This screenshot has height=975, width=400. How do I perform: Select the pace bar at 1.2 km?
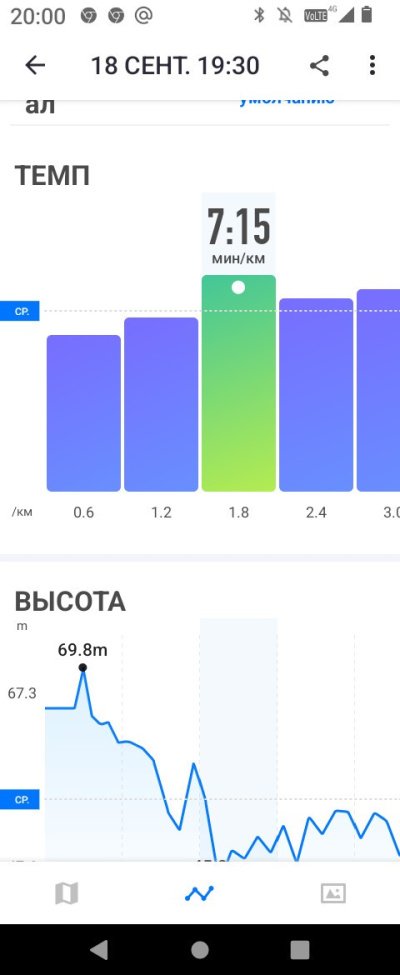click(x=161, y=405)
